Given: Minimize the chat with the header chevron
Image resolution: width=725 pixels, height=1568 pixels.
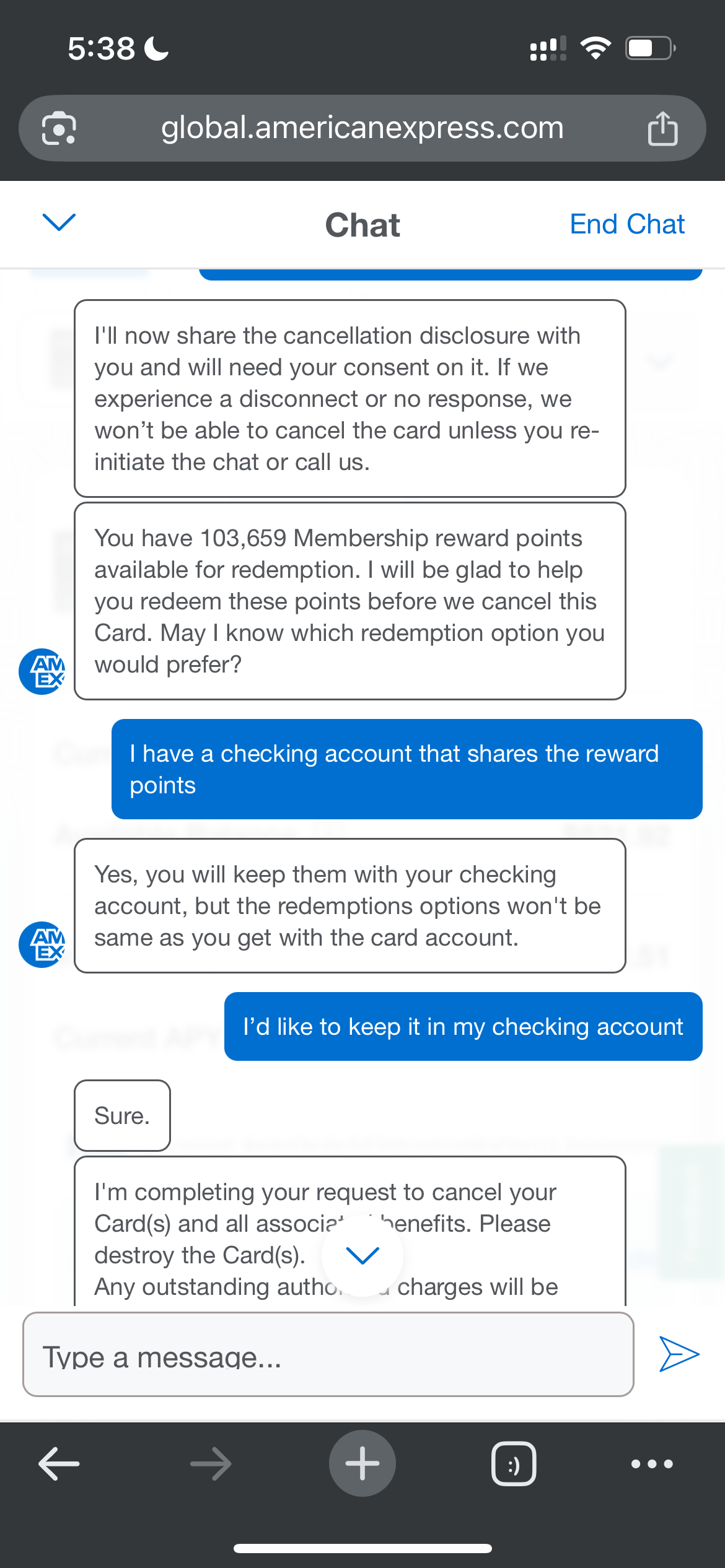Looking at the screenshot, I should (x=59, y=222).
